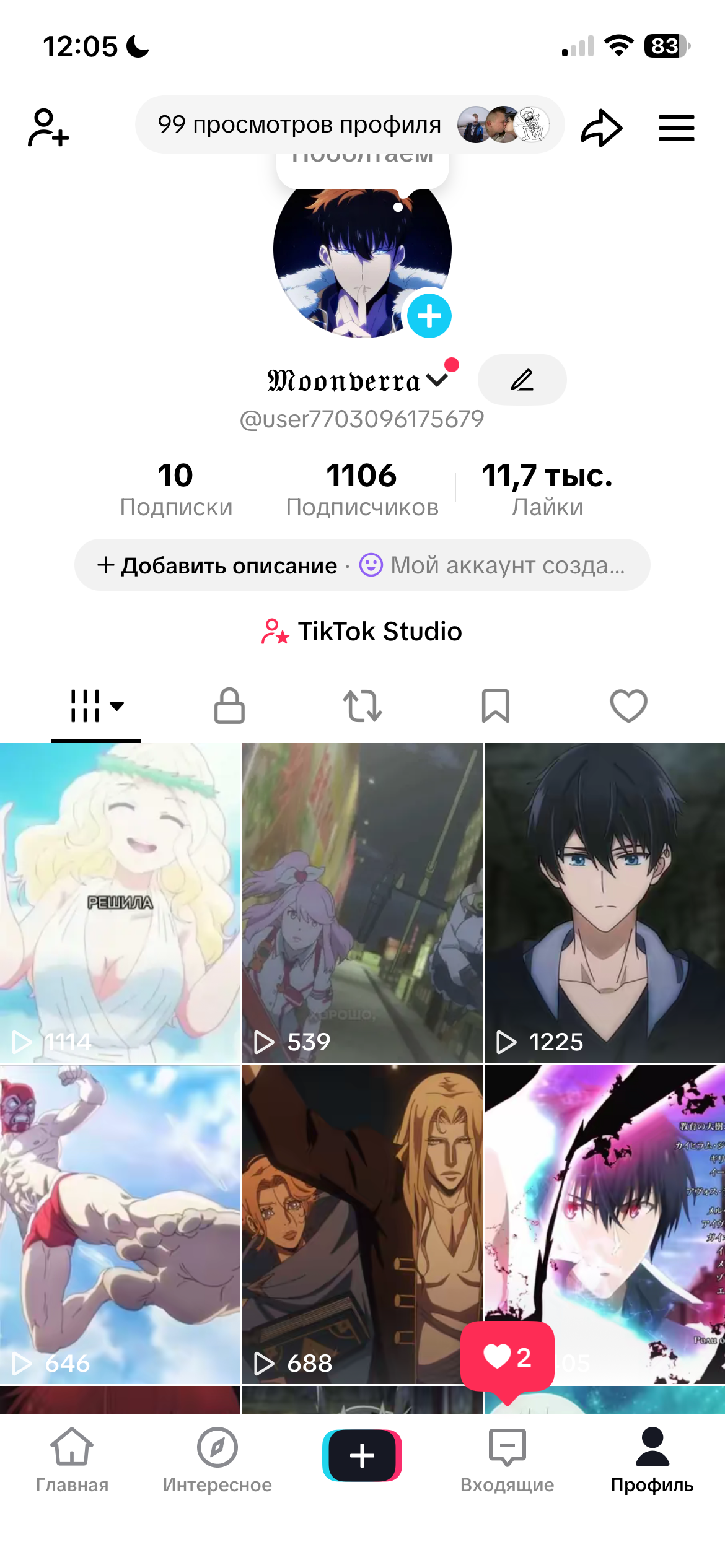Switch to the private videos lock tab
Screen dimensions: 725x1568
229,706
